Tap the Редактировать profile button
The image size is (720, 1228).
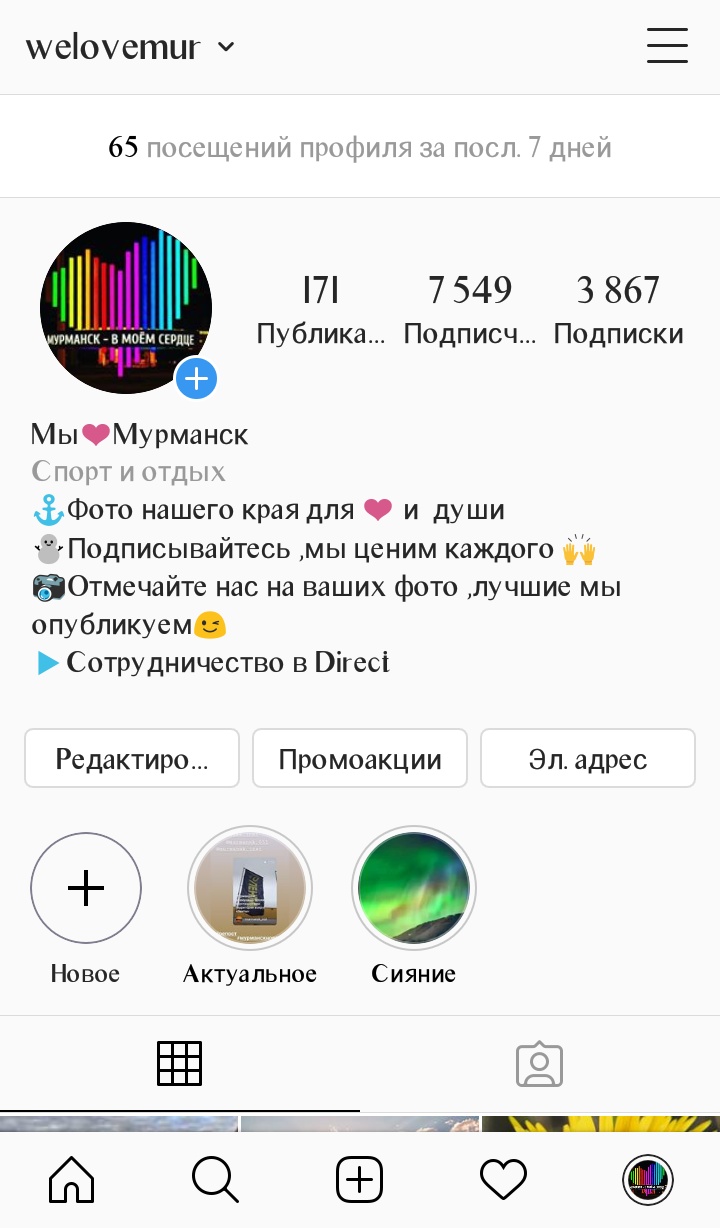coord(132,759)
